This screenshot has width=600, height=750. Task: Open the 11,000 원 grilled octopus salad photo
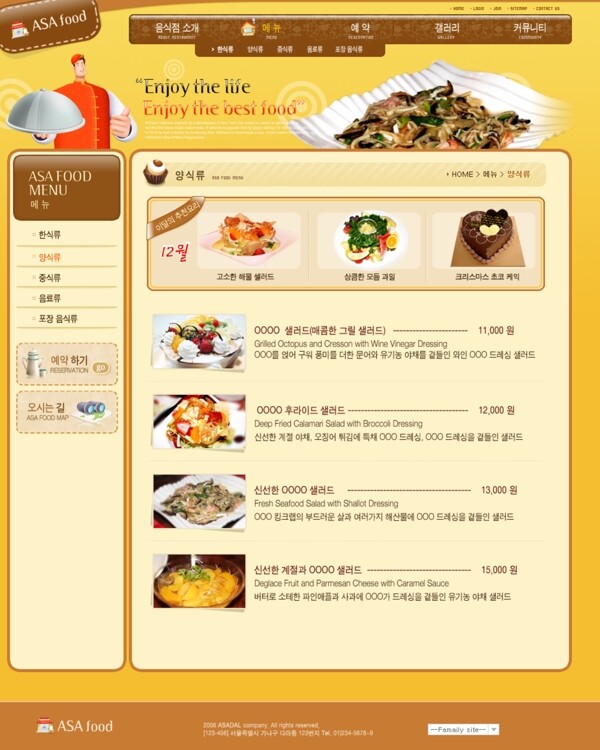point(198,340)
